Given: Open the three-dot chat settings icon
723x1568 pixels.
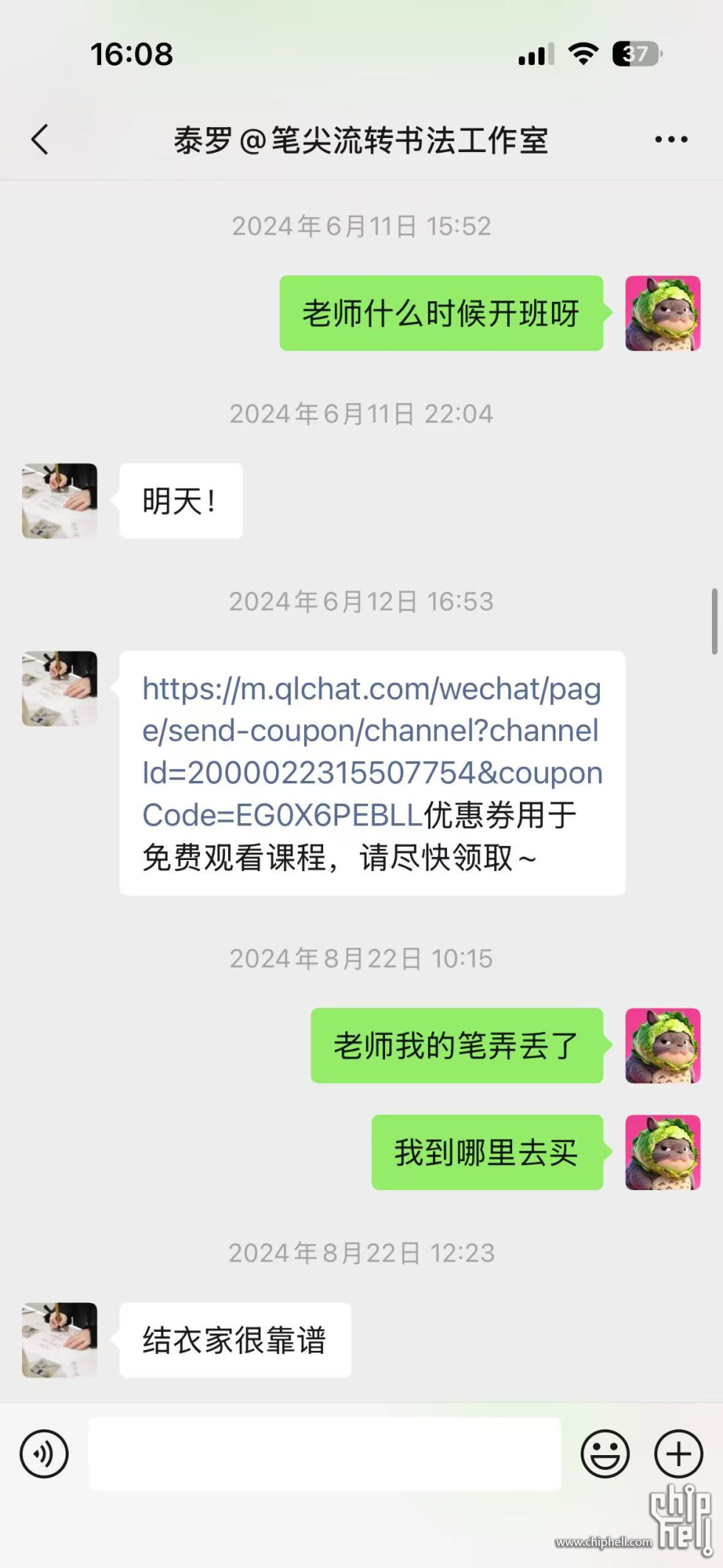Looking at the screenshot, I should pyautogui.click(x=670, y=138).
